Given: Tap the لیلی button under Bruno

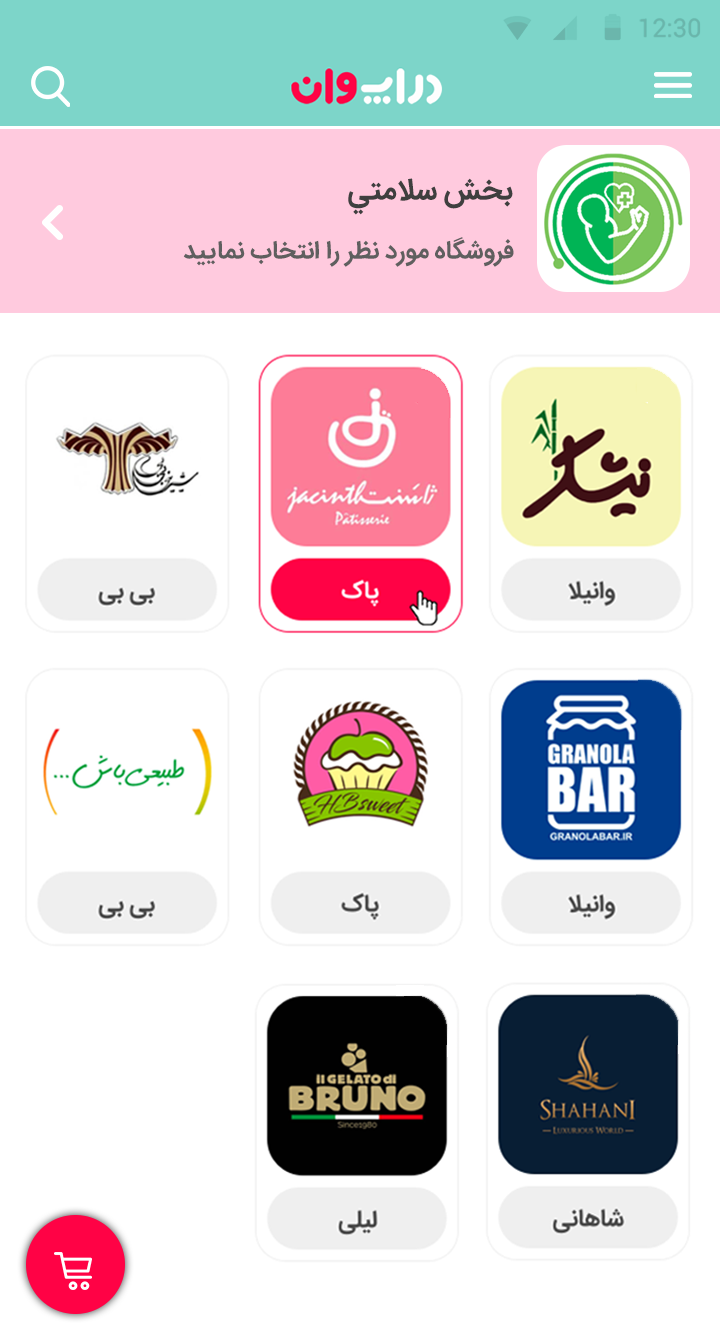Looking at the screenshot, I should (357, 1219).
